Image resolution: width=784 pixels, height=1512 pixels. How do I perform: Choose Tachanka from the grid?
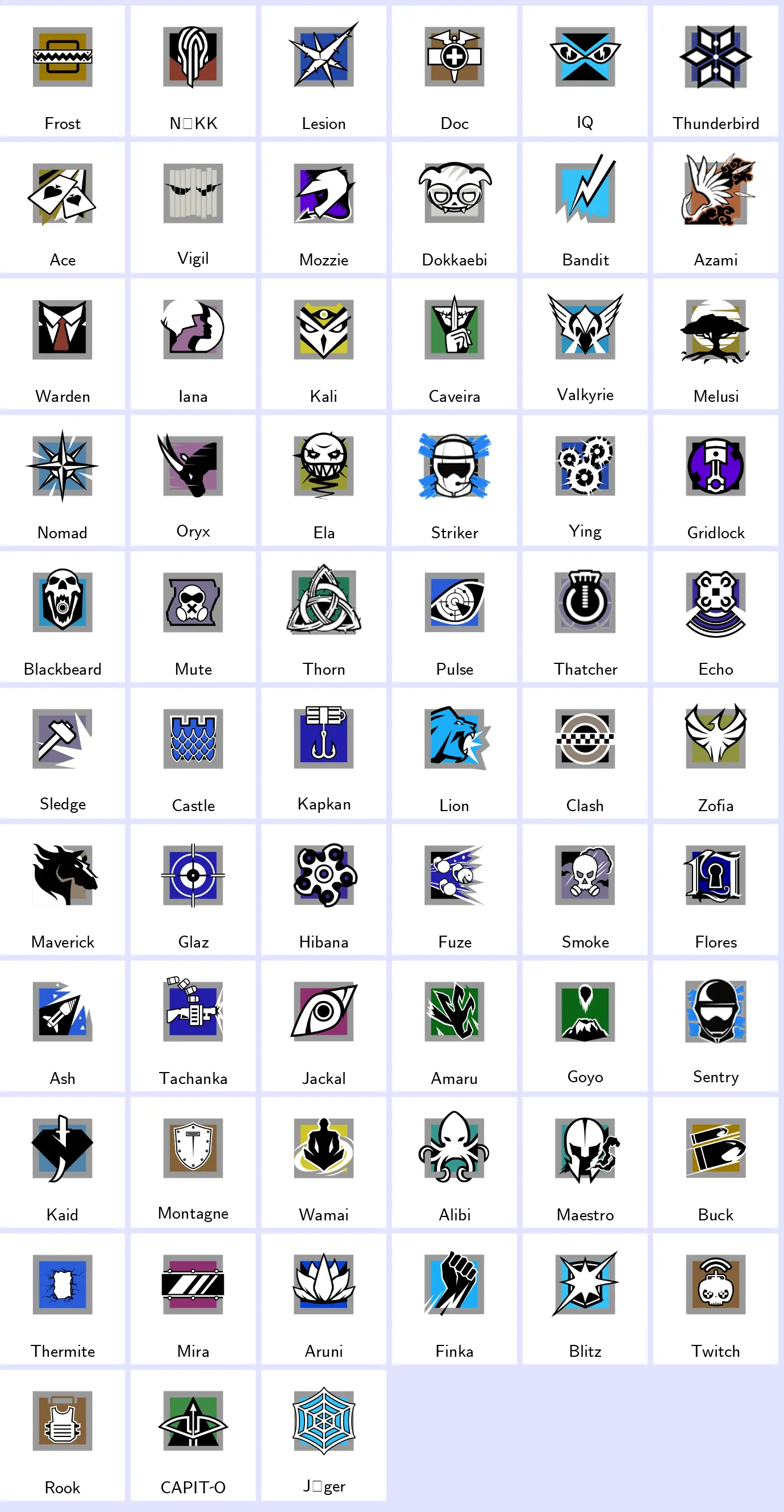(193, 1025)
